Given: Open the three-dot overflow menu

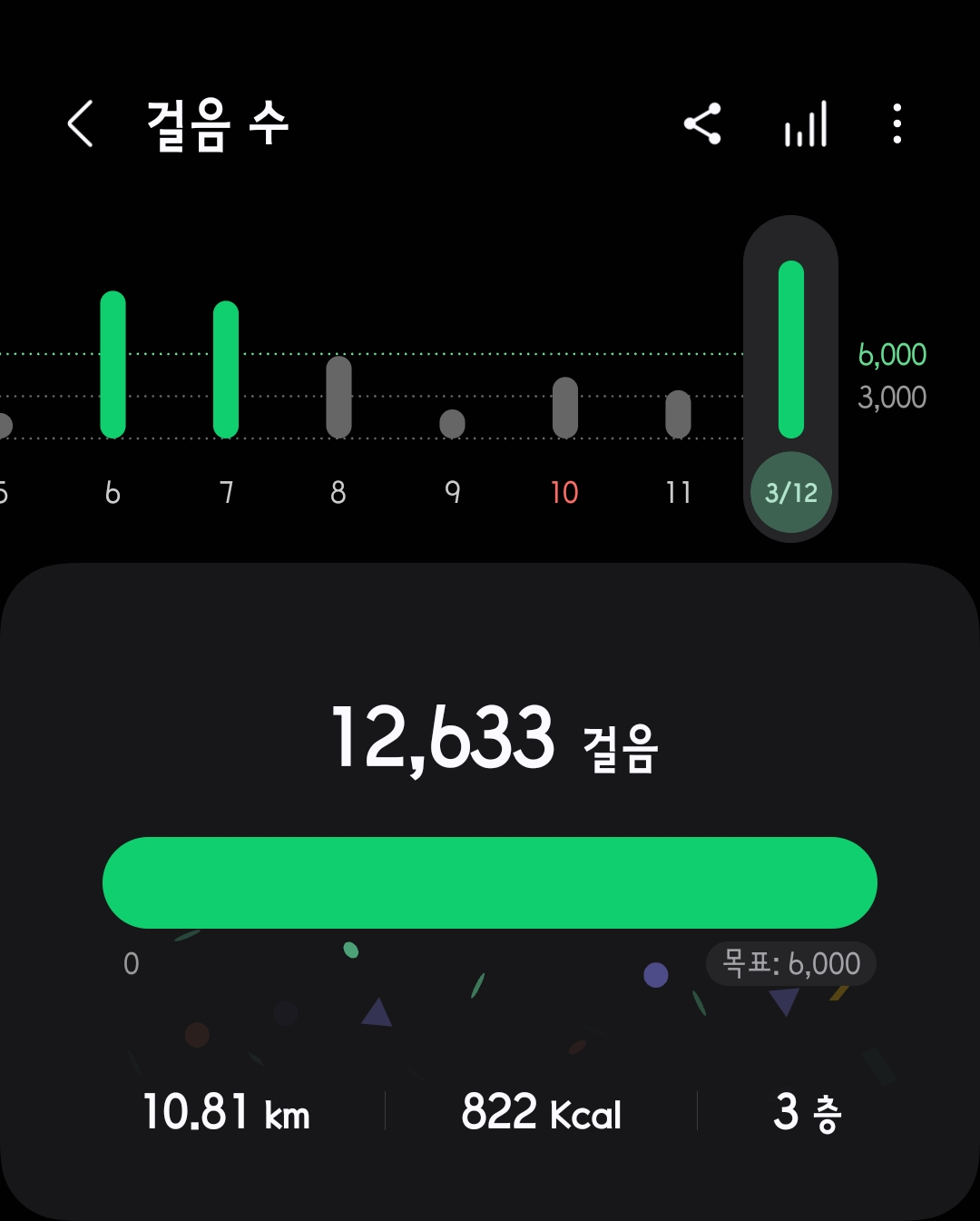Looking at the screenshot, I should point(897,123).
